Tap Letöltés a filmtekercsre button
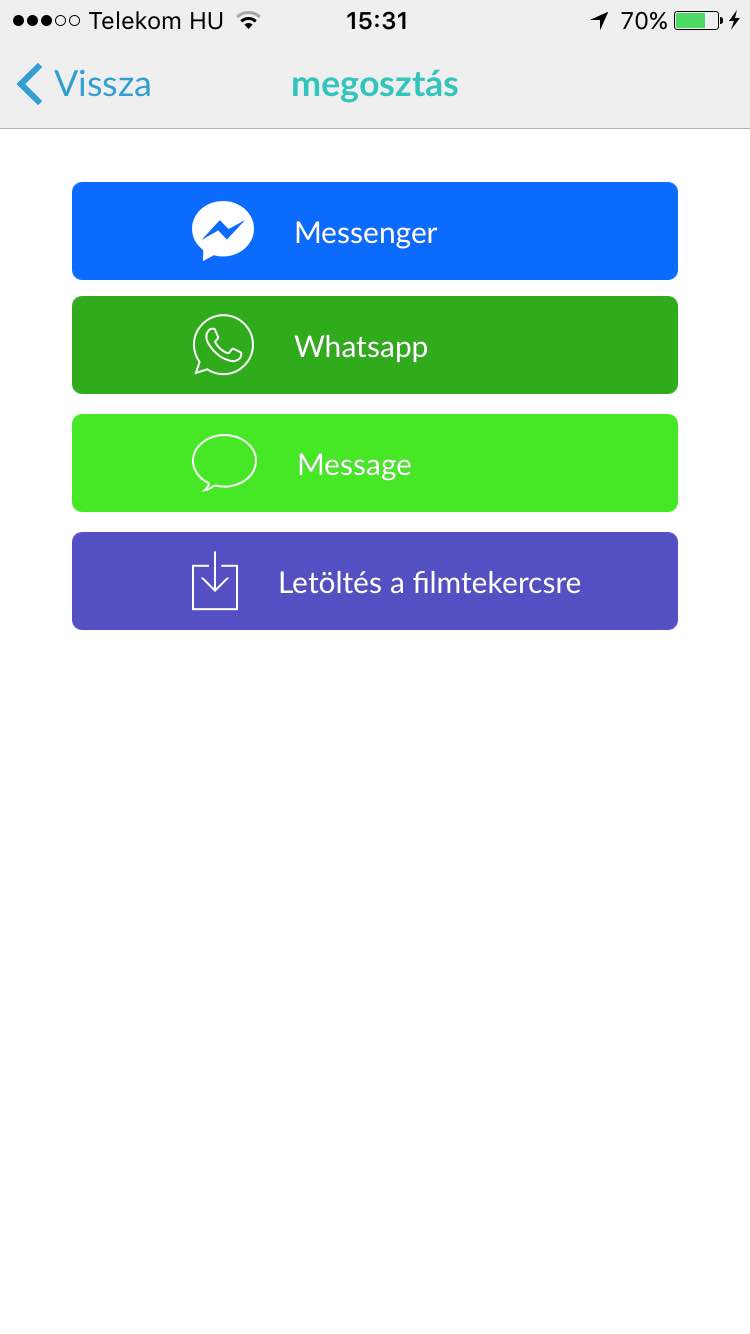Viewport: 750px width, 1334px height. [375, 581]
